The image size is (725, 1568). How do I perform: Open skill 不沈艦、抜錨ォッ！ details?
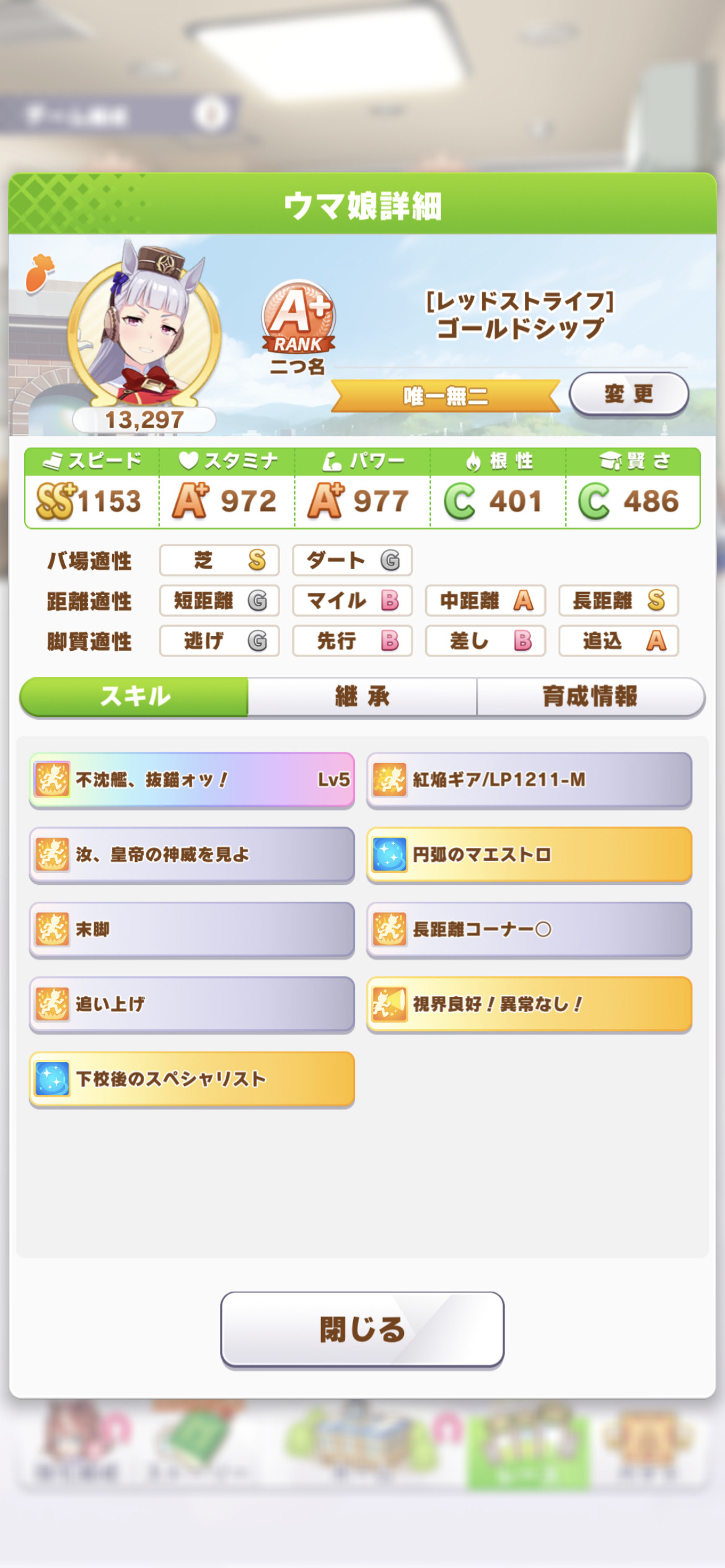(x=192, y=780)
